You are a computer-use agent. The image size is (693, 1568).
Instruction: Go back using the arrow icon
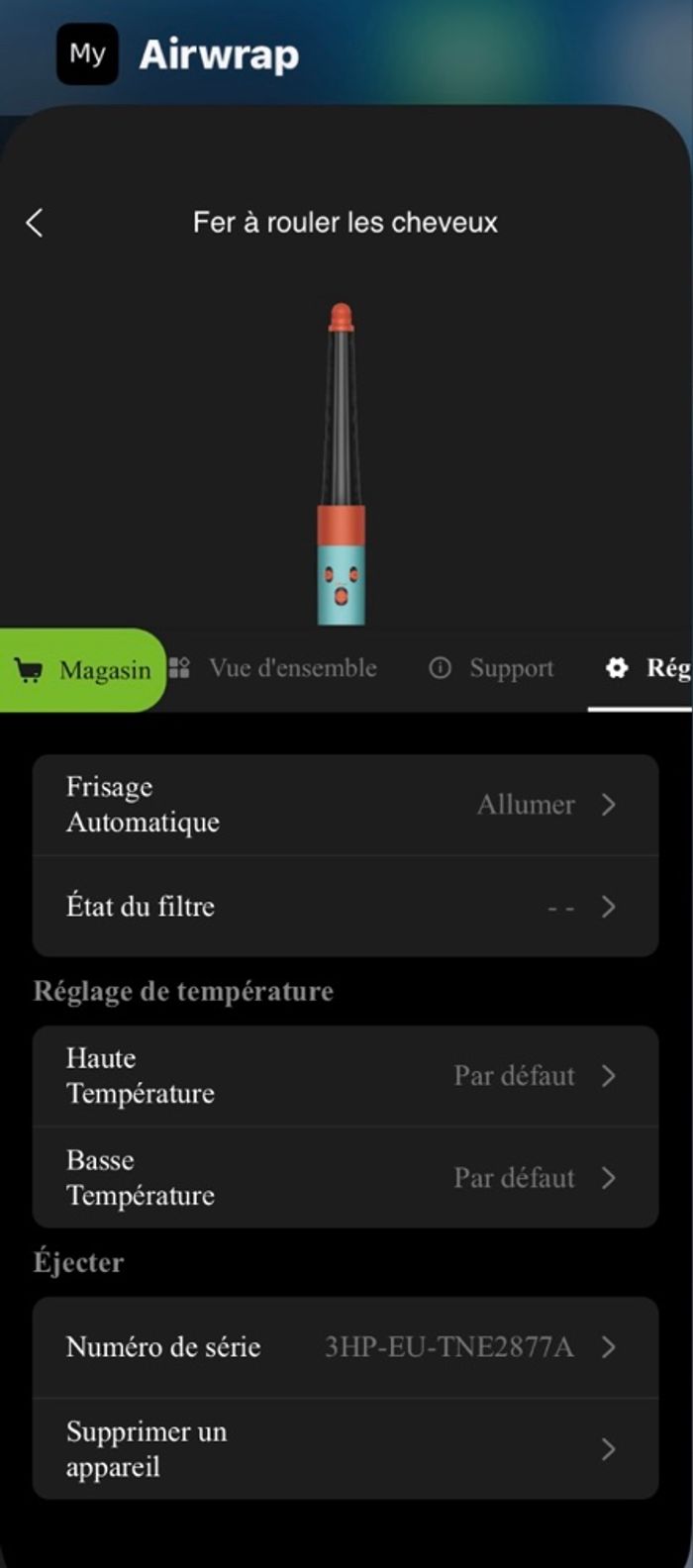pos(35,223)
